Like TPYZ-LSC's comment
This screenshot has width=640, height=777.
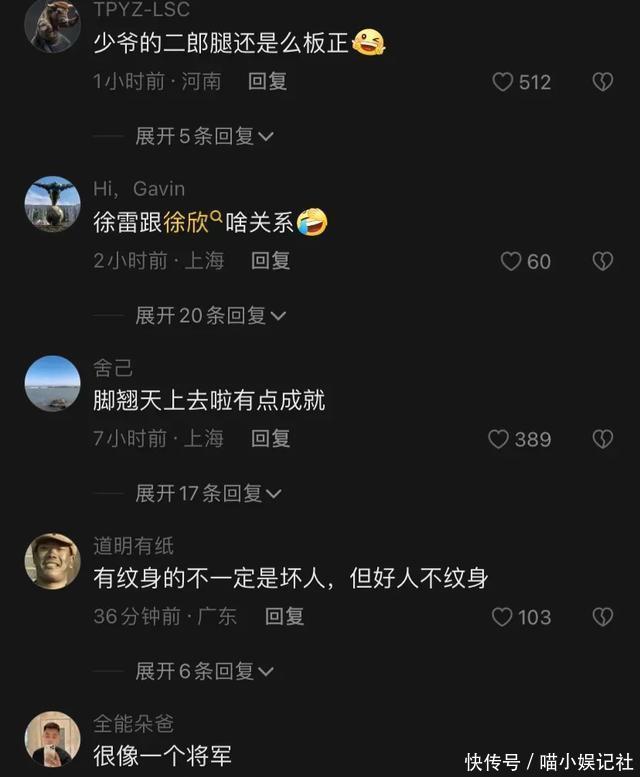pyautogui.click(x=503, y=82)
